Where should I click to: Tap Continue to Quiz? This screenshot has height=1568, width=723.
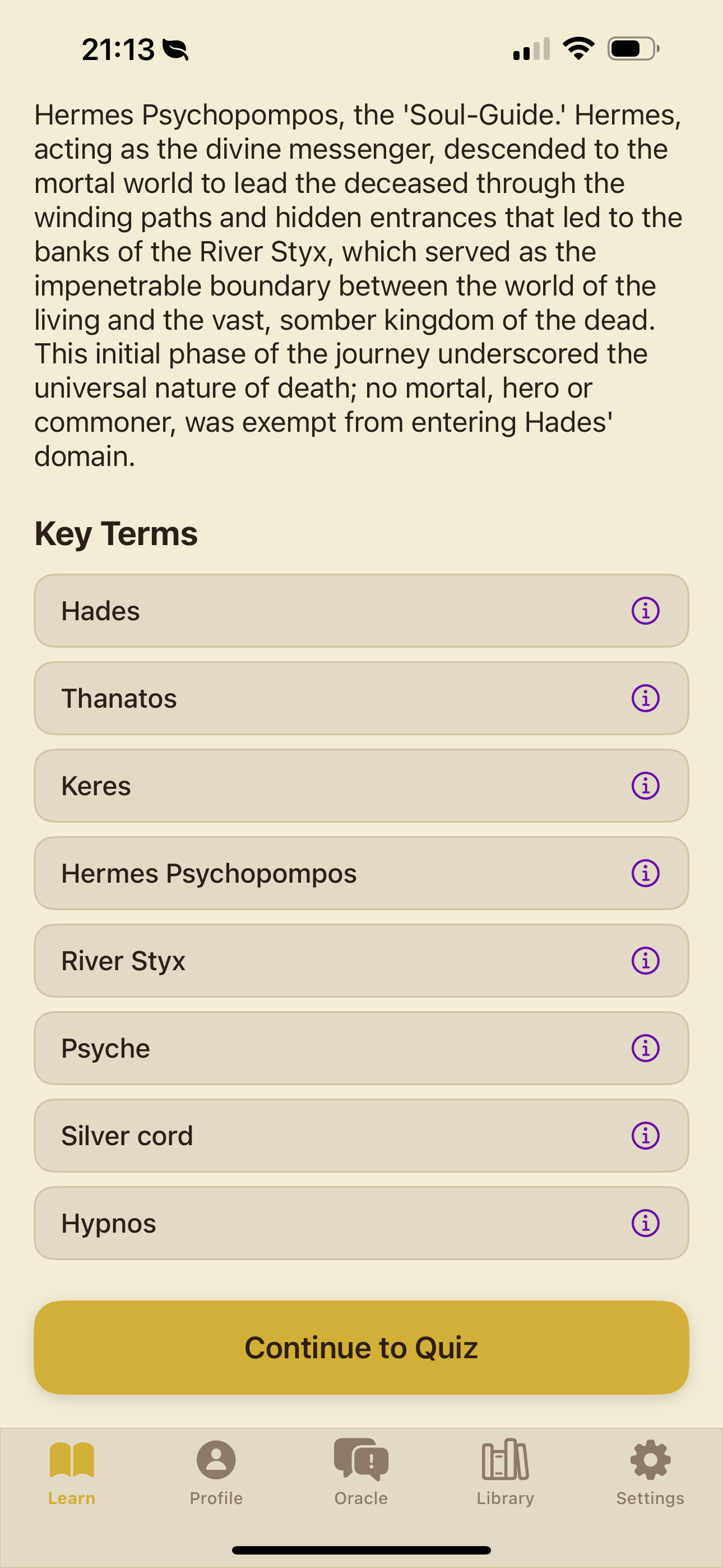[x=361, y=1347]
